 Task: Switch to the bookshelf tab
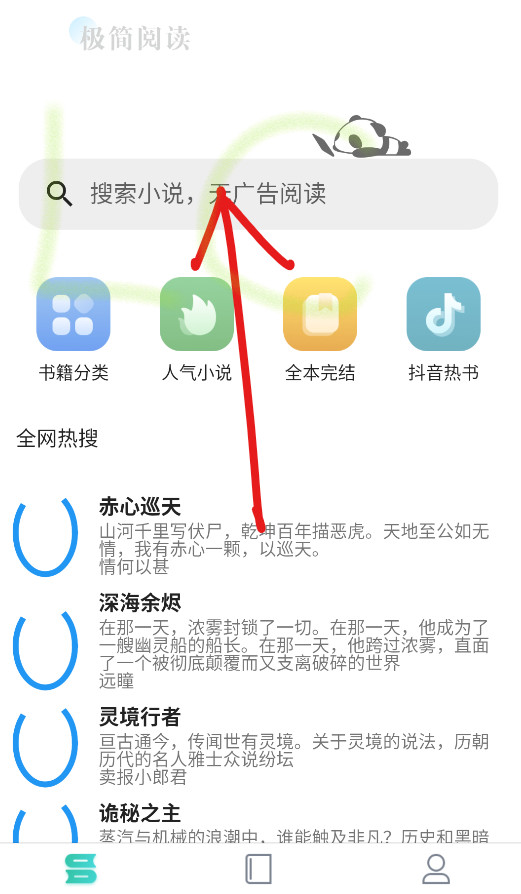pyautogui.click(x=258, y=869)
